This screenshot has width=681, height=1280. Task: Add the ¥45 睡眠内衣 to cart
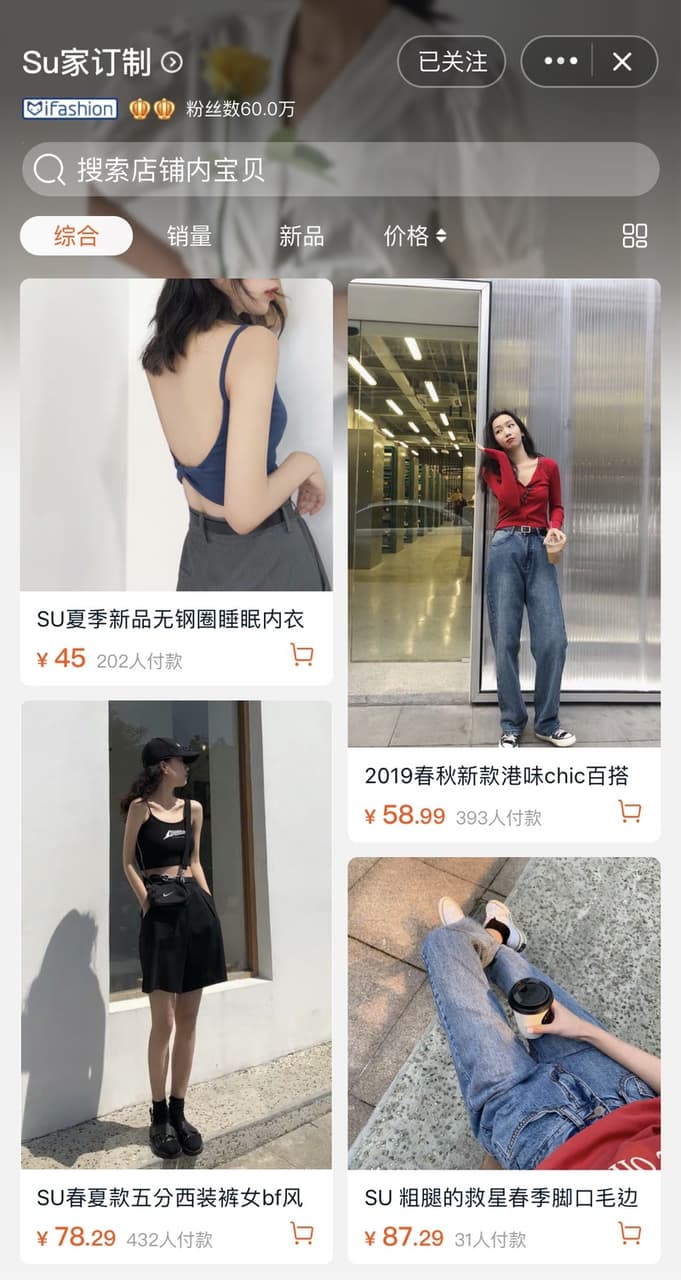click(302, 655)
